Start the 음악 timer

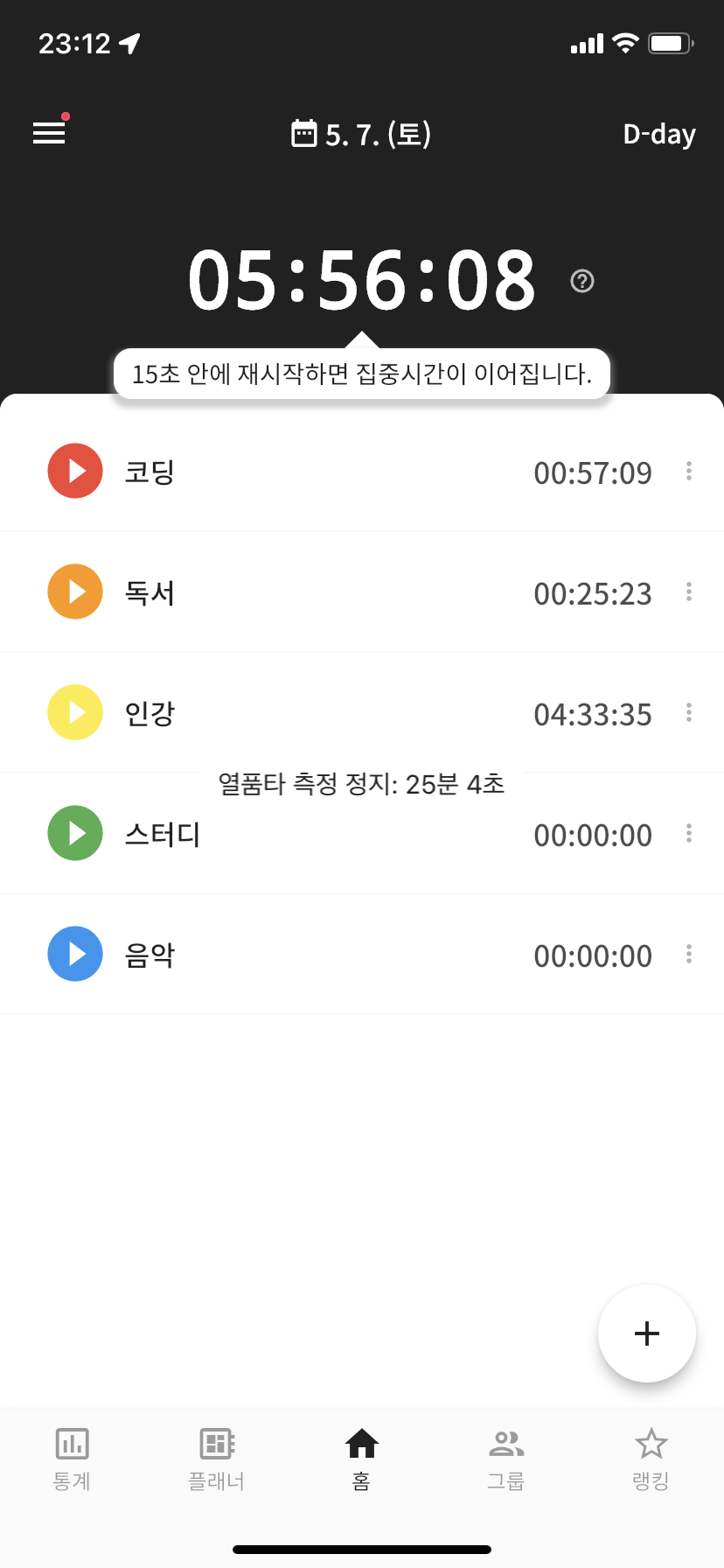click(75, 954)
